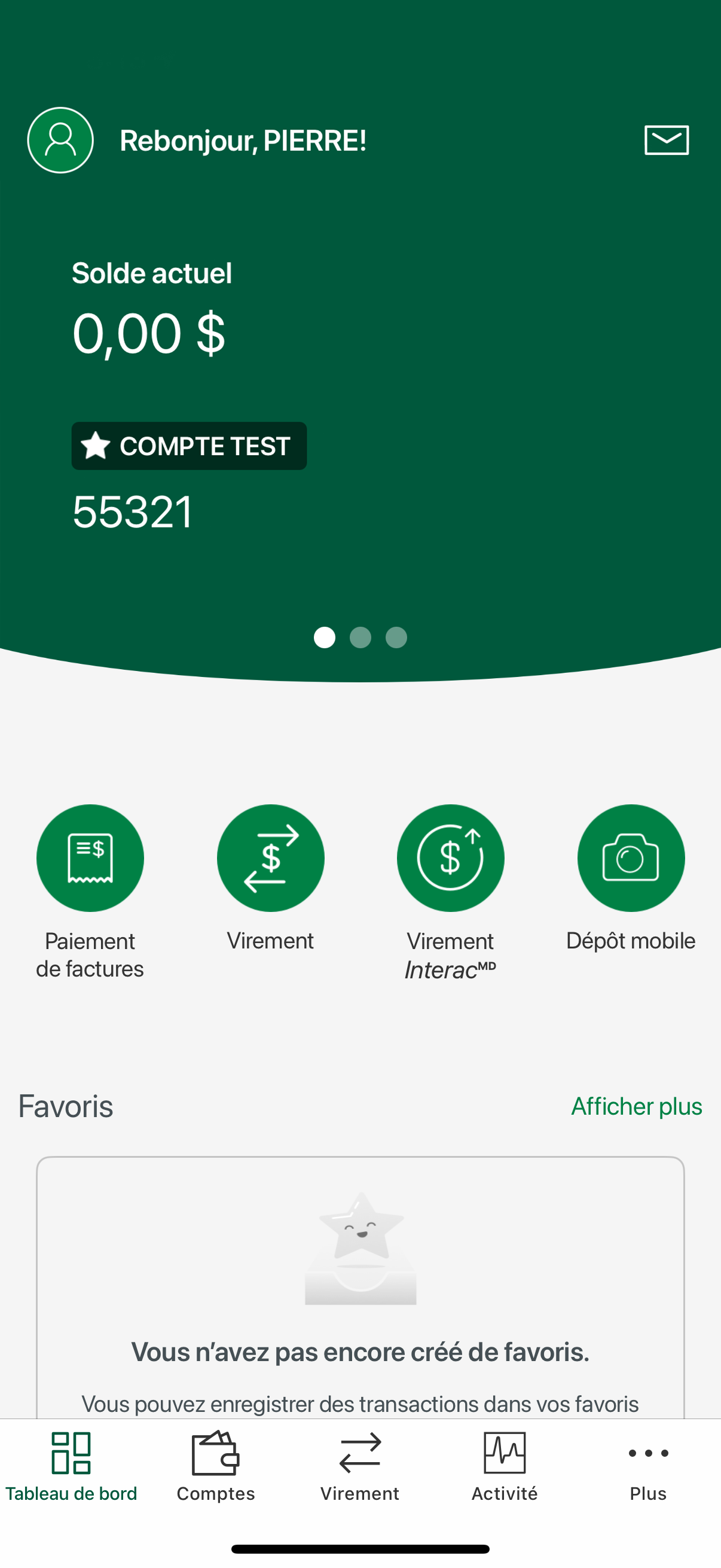
Task: Tap Afficher plus next to Favoris
Action: (x=636, y=1106)
